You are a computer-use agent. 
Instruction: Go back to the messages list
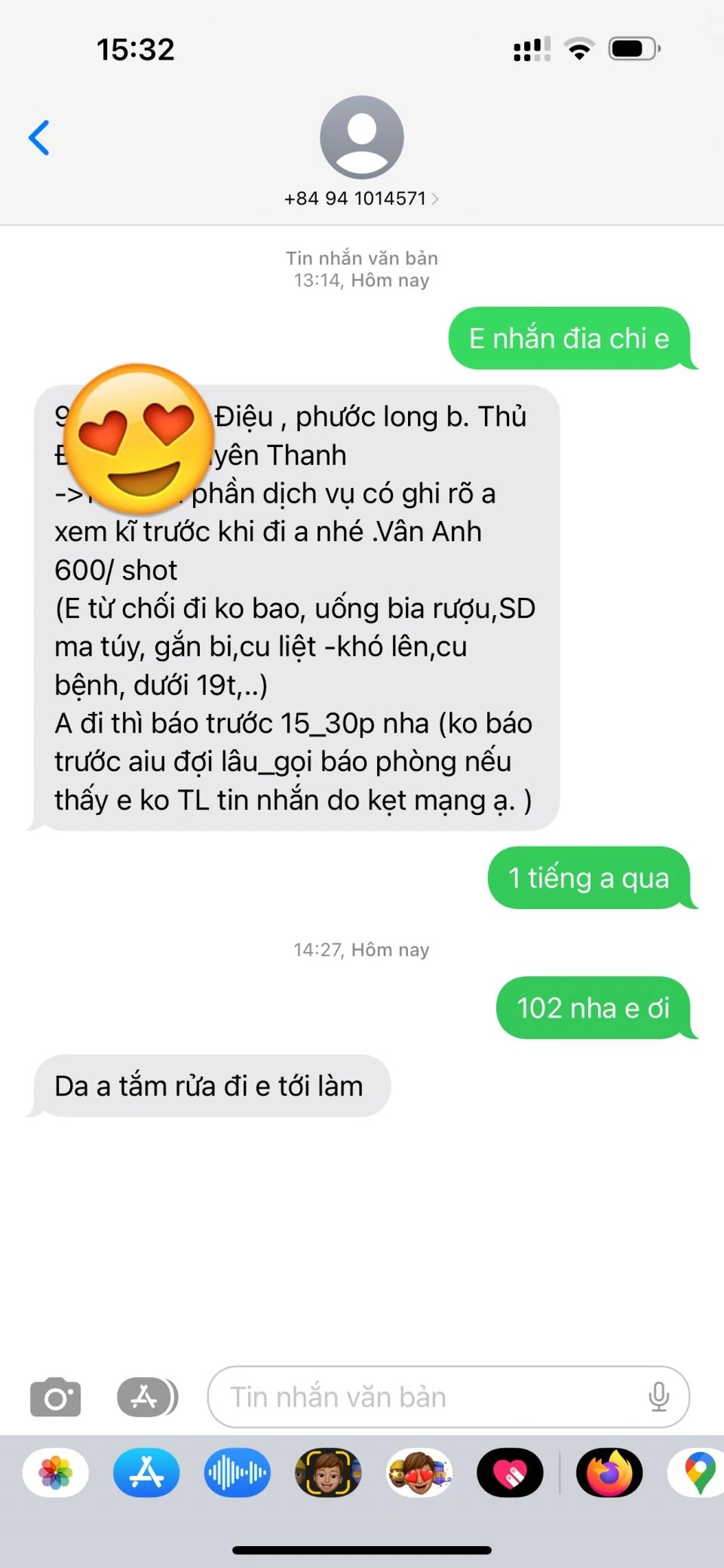(x=39, y=138)
